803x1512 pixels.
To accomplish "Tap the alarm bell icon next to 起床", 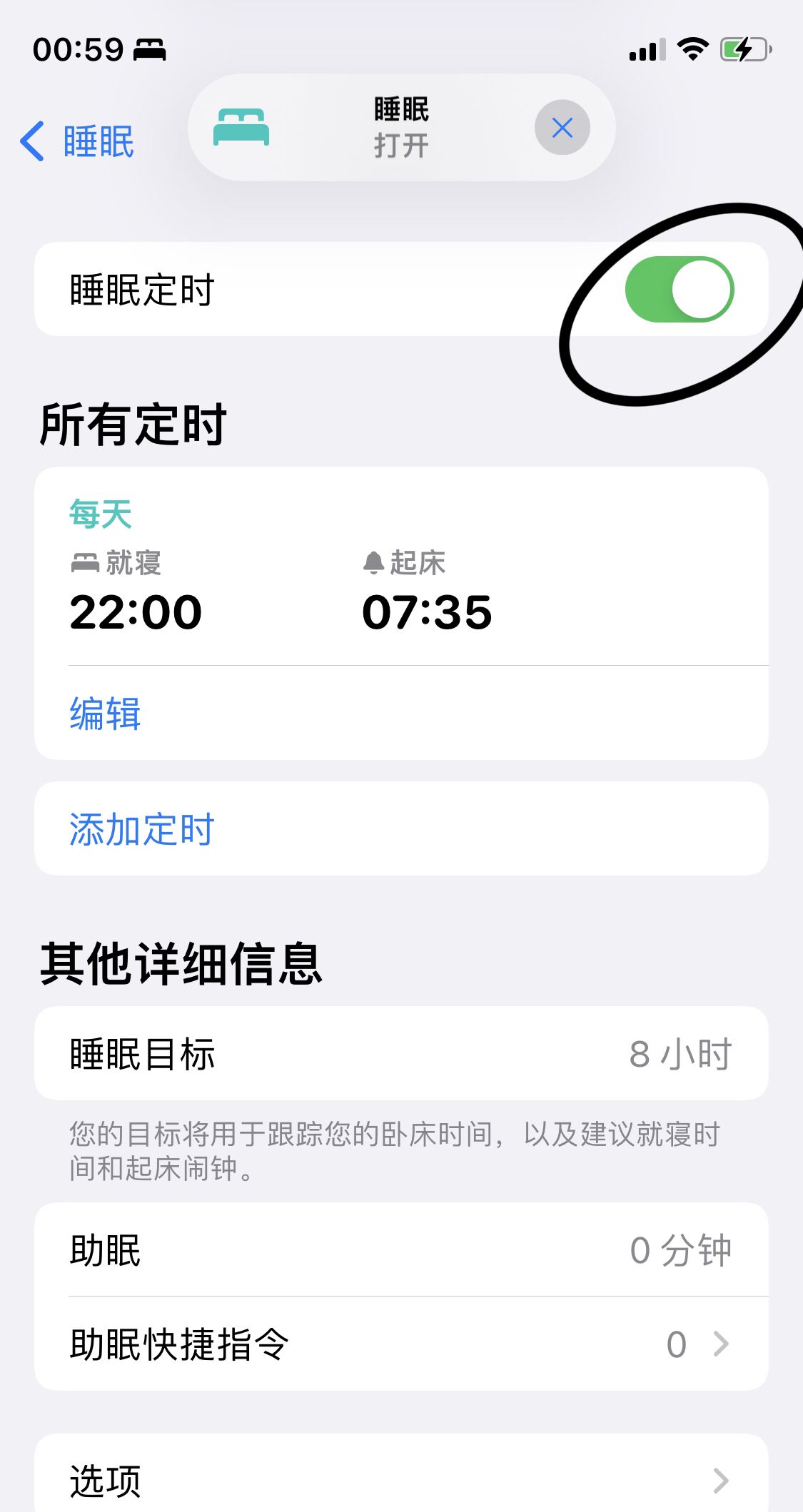I will click(373, 562).
